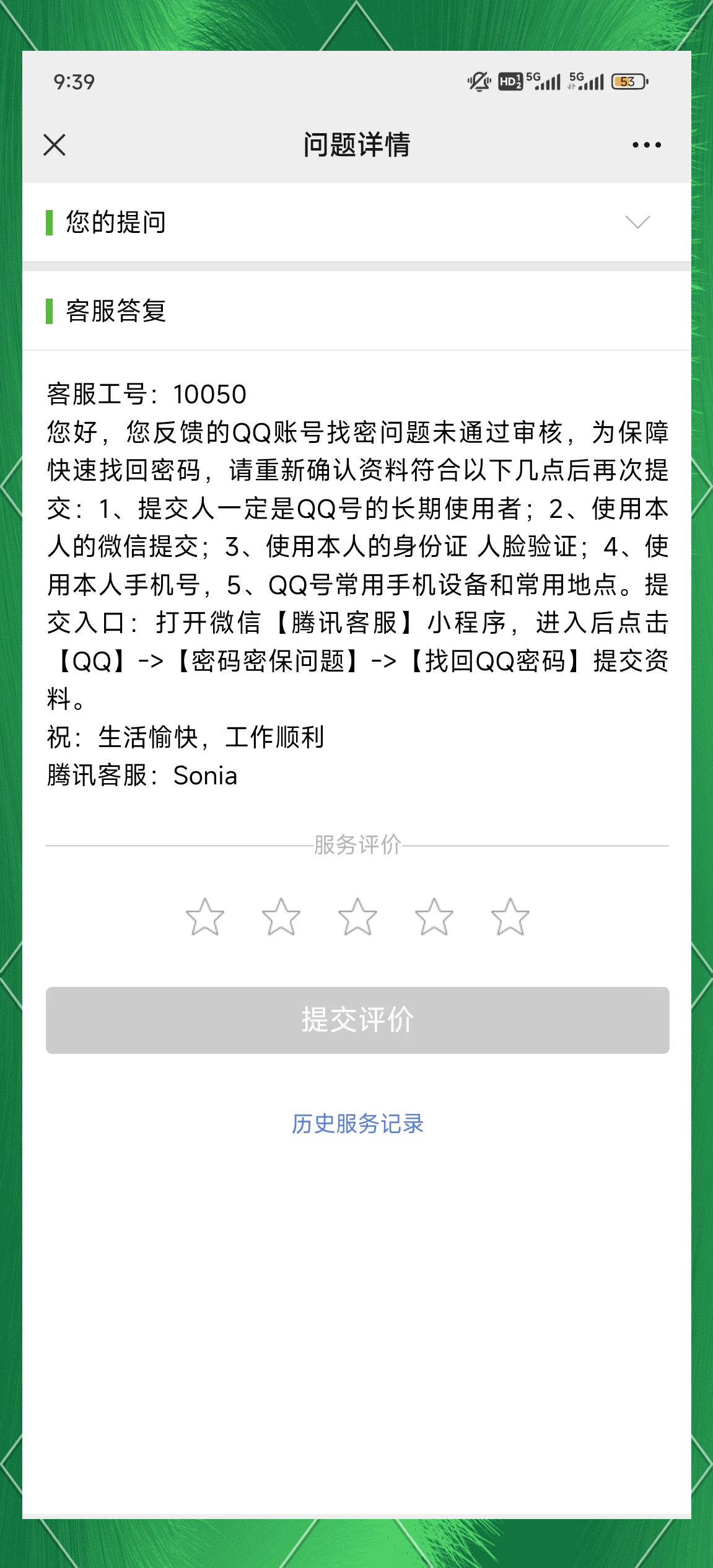
Task: Rate the service one star
Action: pos(204,917)
